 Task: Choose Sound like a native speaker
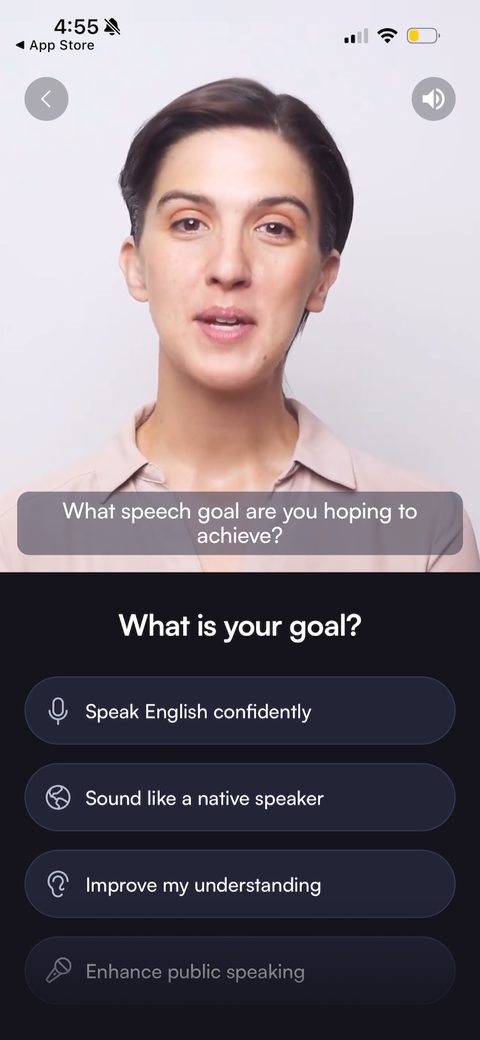tap(240, 797)
